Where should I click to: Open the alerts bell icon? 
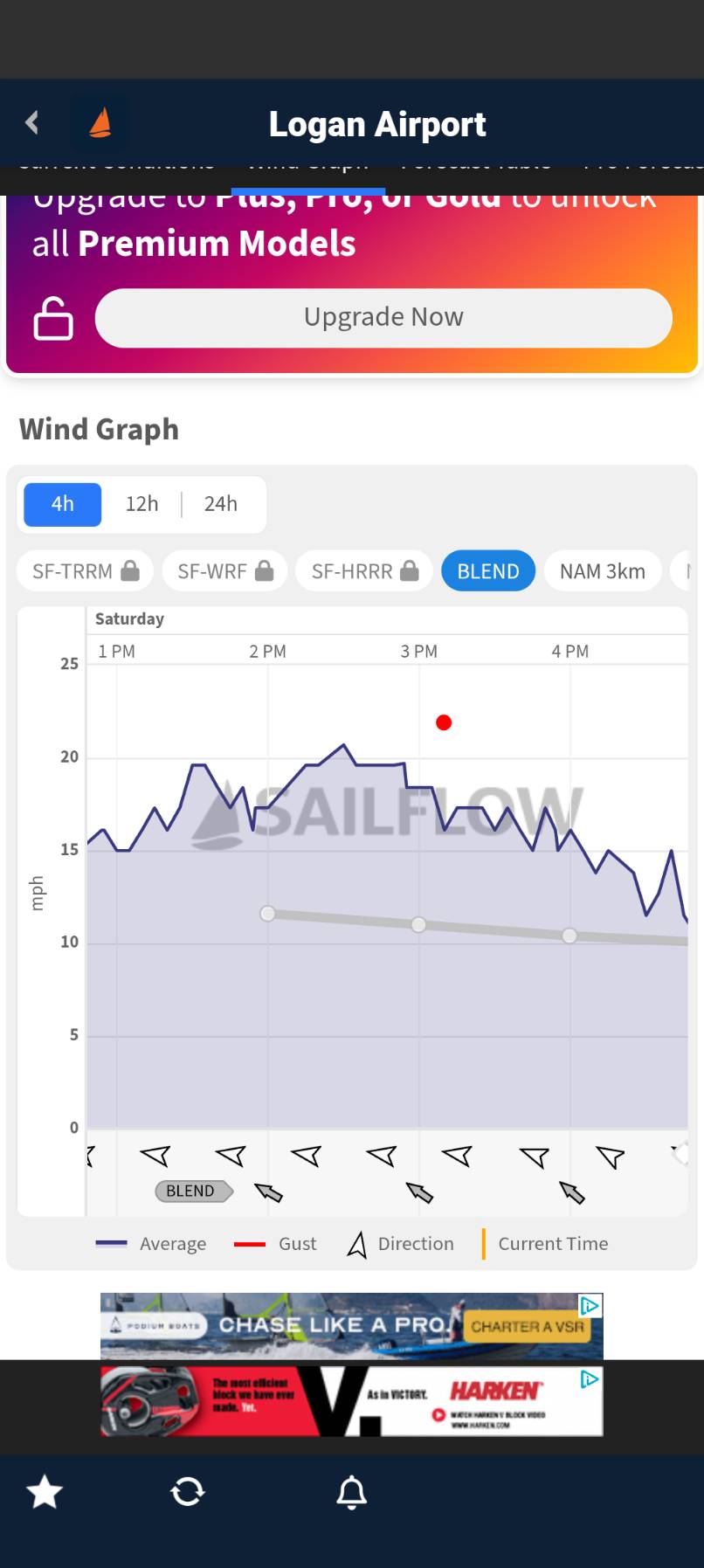[352, 1492]
